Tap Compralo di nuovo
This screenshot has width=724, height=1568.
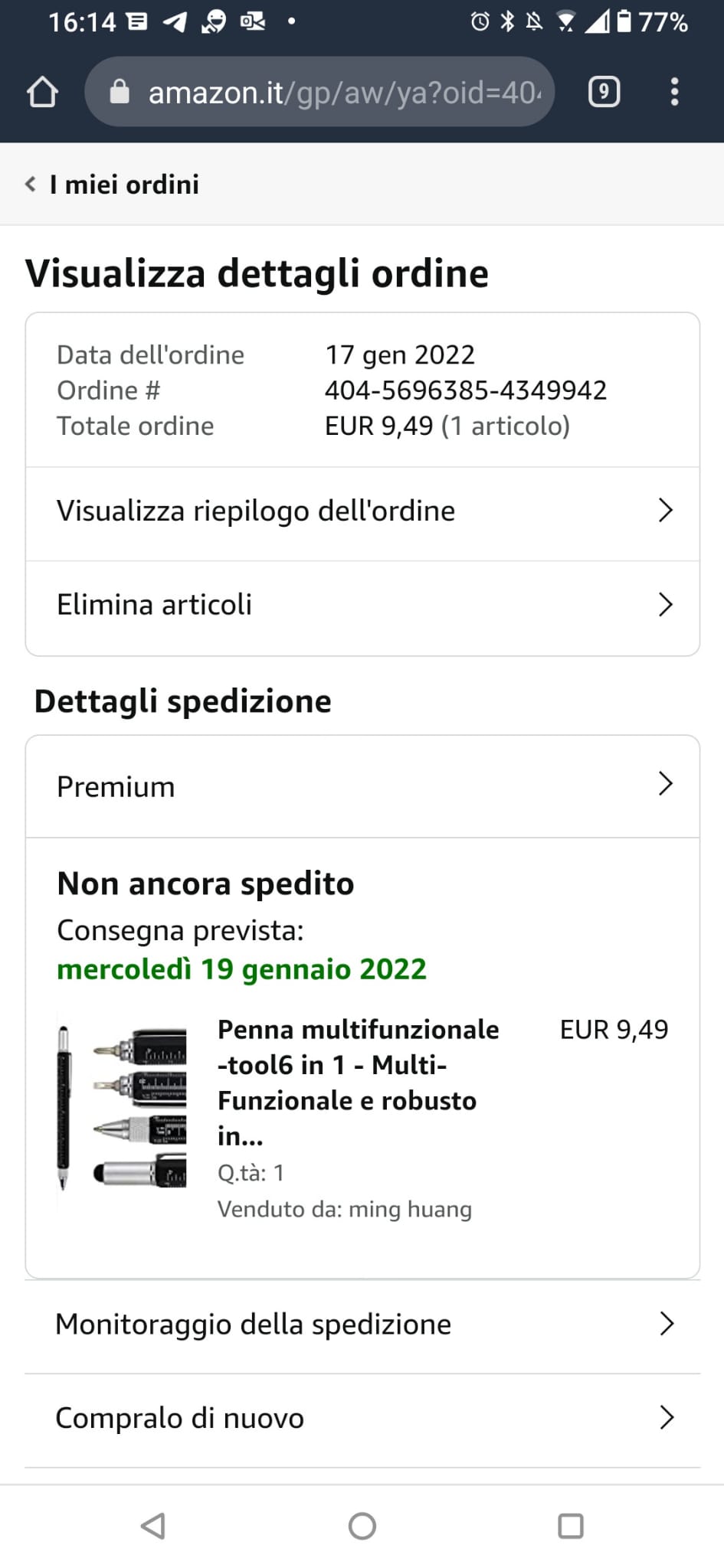362,1418
